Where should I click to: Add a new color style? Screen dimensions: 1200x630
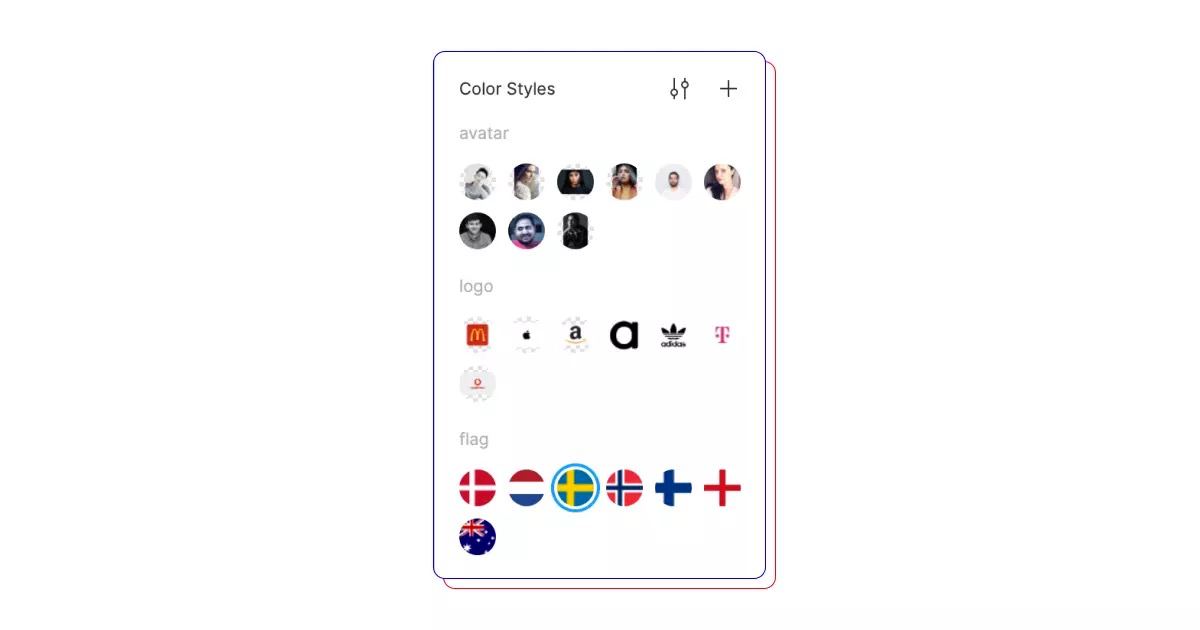click(729, 89)
